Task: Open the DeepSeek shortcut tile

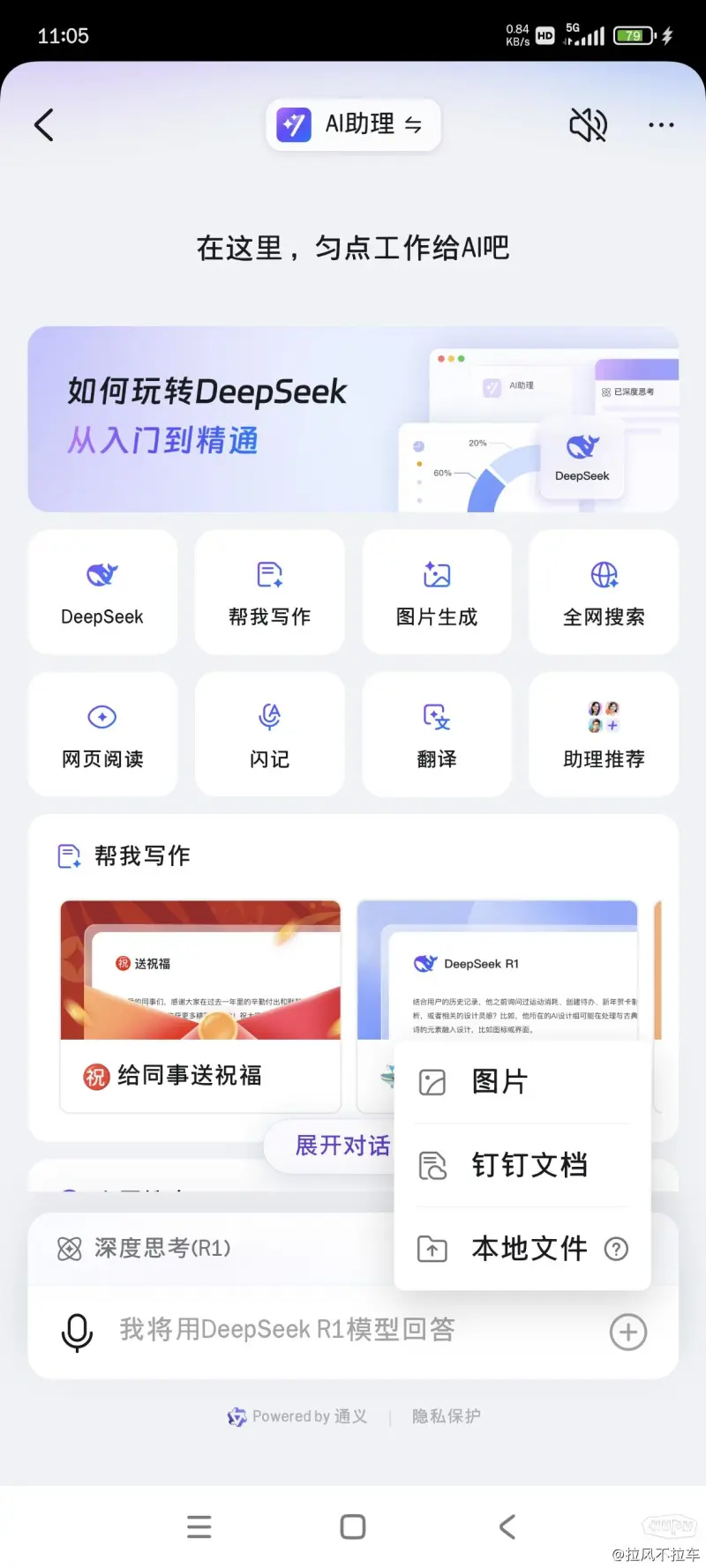Action: click(x=102, y=592)
